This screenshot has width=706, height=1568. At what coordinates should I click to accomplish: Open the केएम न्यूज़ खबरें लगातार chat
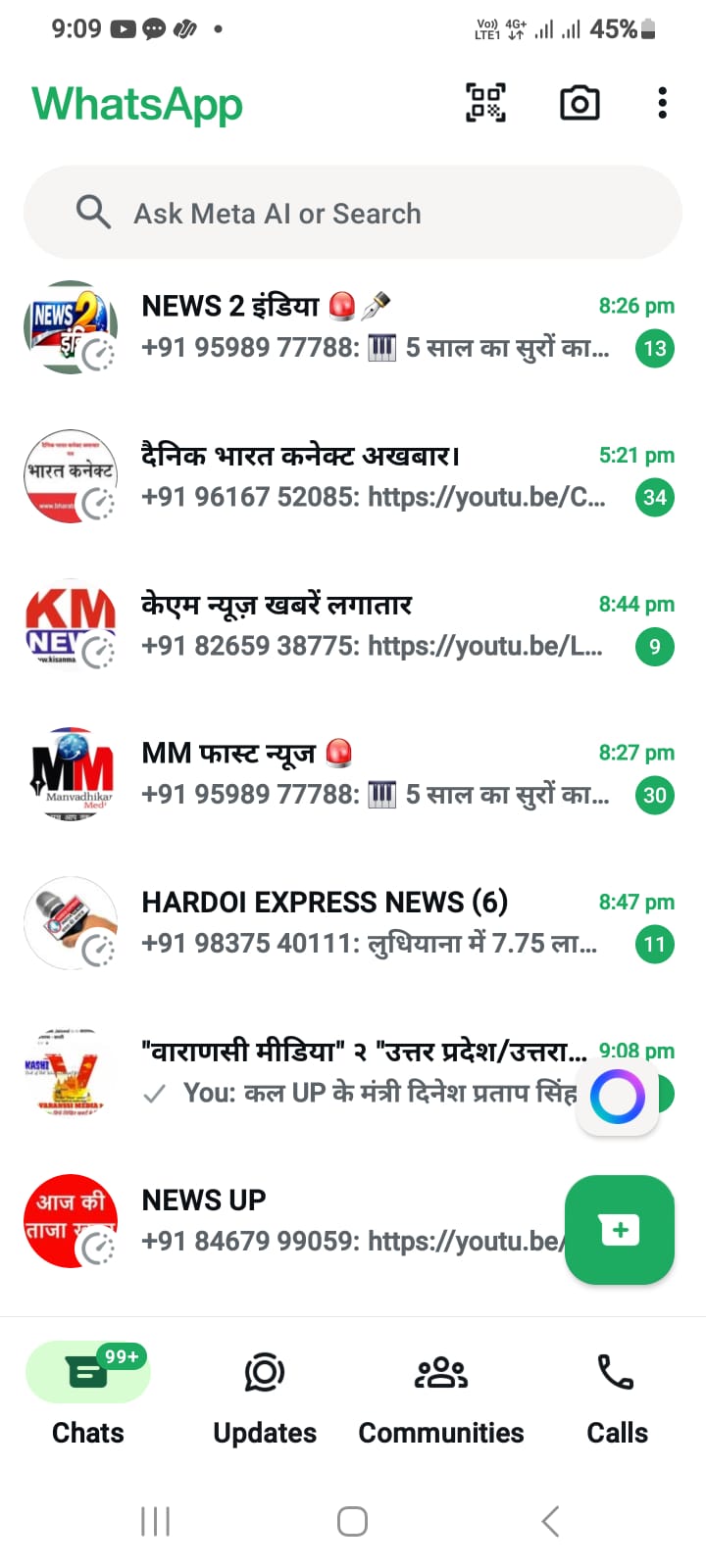(373, 625)
